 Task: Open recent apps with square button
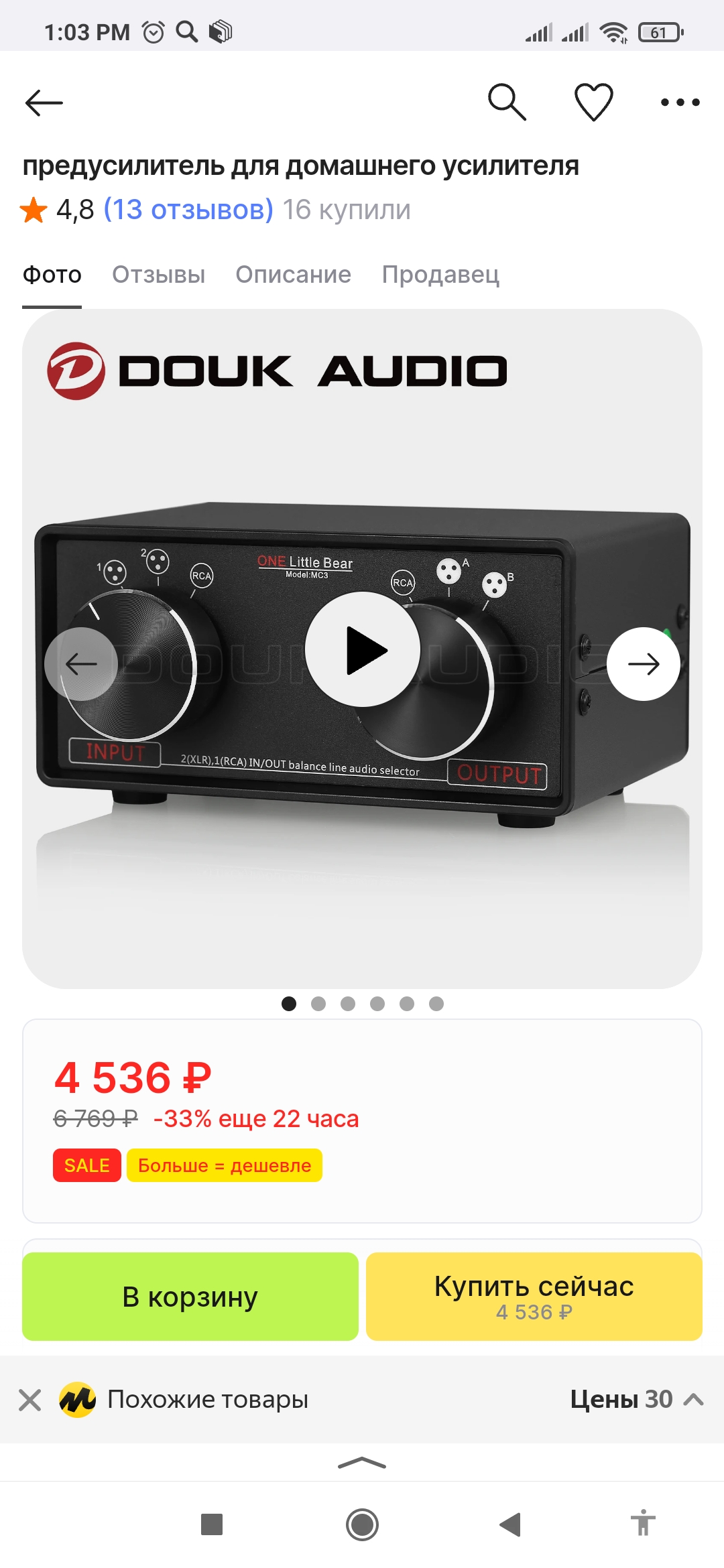(212, 1524)
